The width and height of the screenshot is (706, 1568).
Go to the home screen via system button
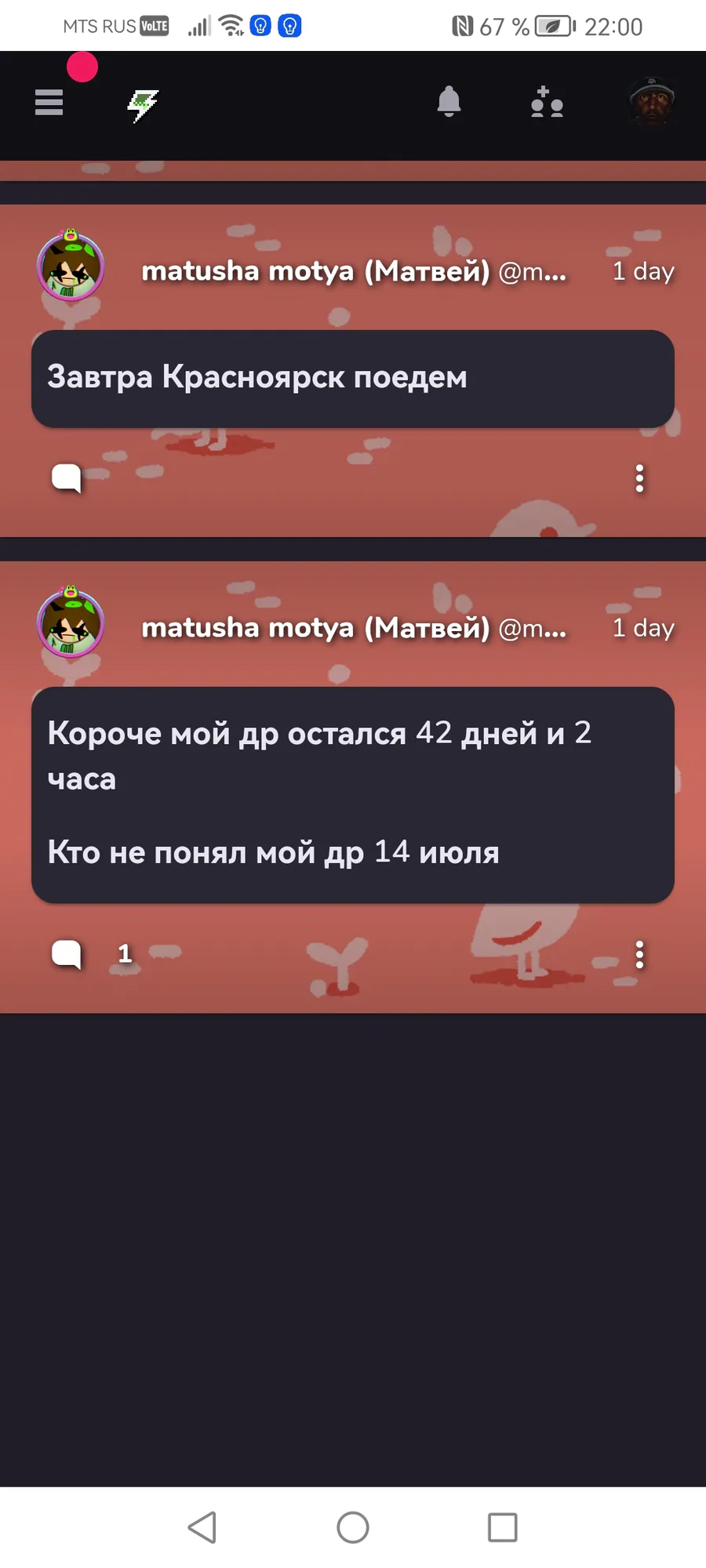[353, 1527]
